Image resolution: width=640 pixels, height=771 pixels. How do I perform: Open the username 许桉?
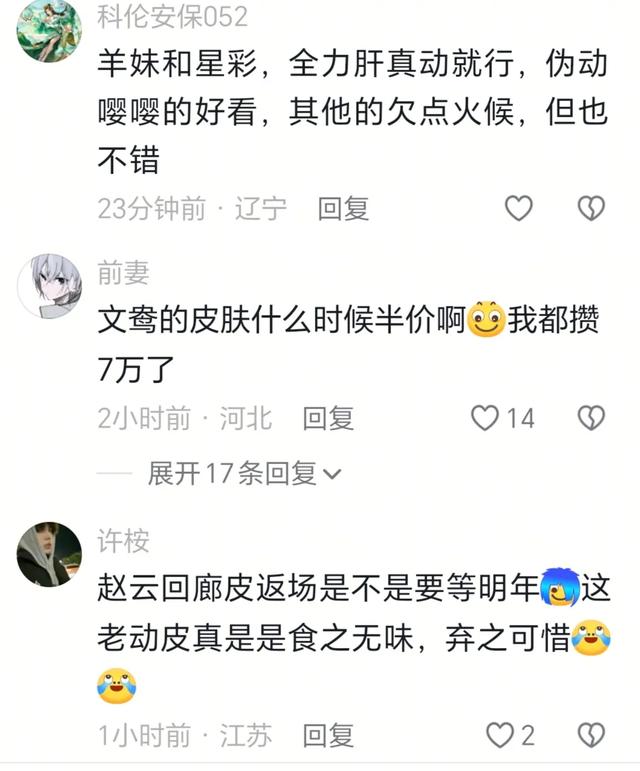coord(123,541)
